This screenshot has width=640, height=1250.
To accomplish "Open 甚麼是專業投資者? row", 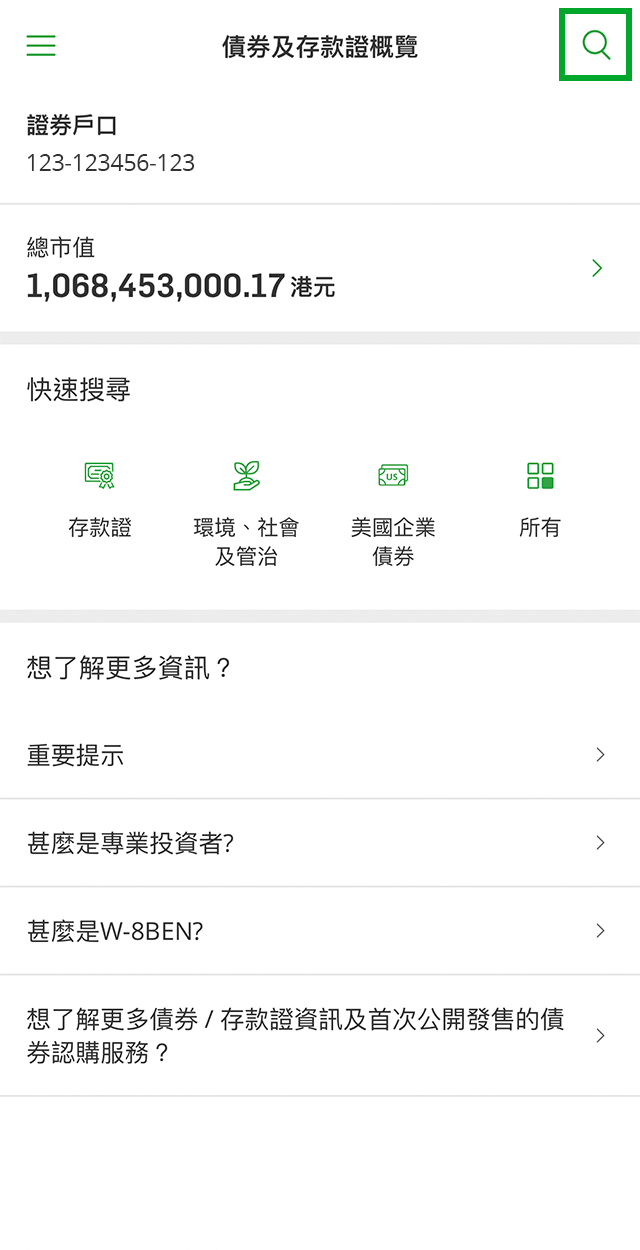I will (x=320, y=843).
